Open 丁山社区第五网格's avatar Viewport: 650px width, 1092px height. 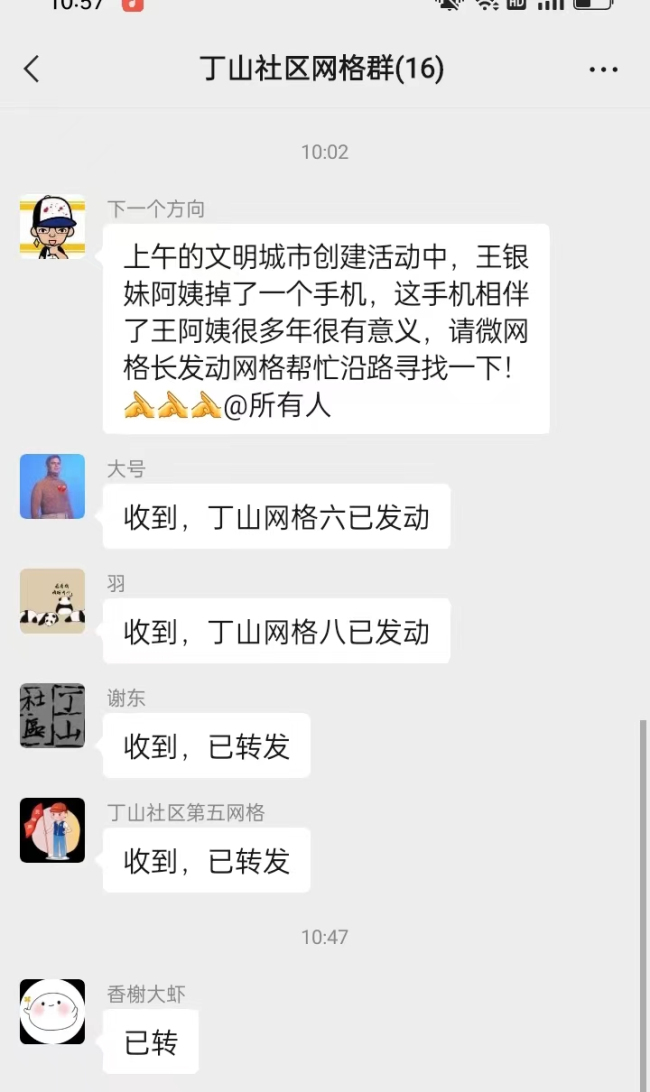[x=52, y=830]
